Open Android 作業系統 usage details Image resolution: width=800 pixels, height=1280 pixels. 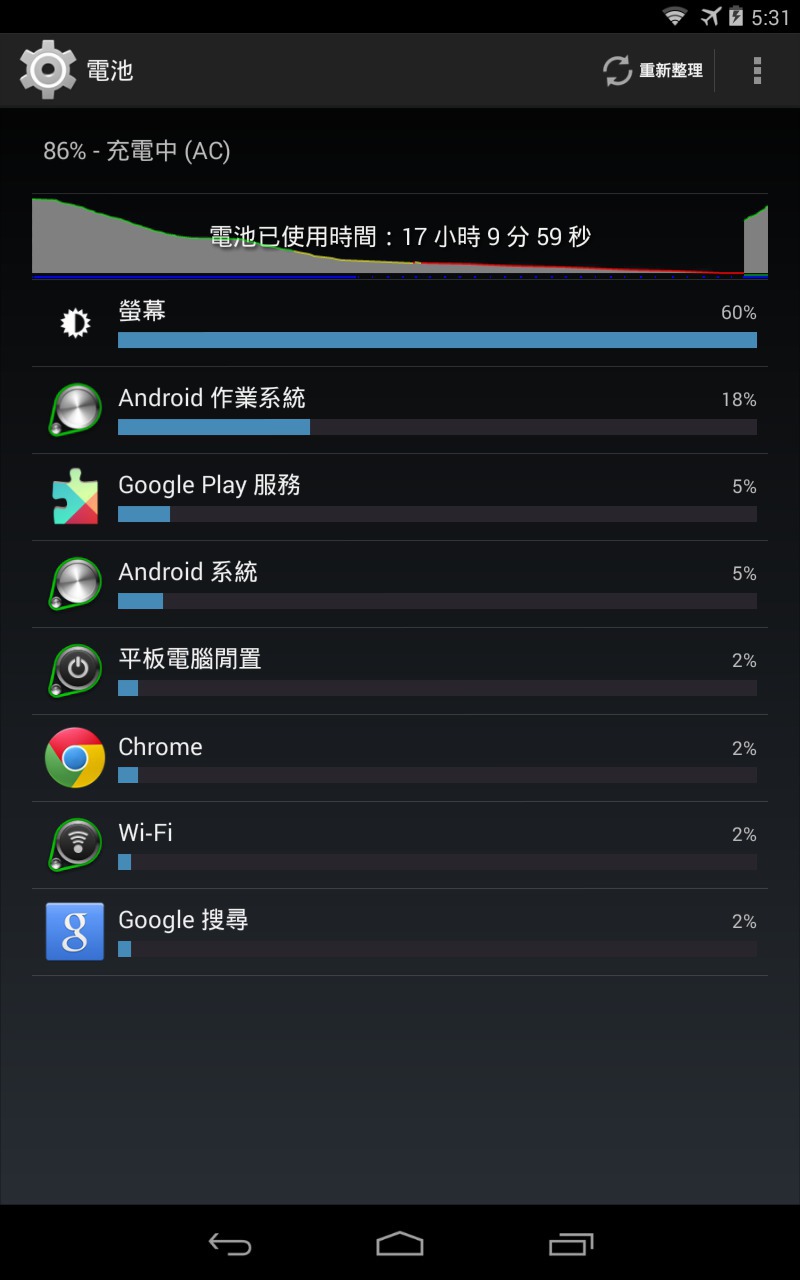coord(400,410)
